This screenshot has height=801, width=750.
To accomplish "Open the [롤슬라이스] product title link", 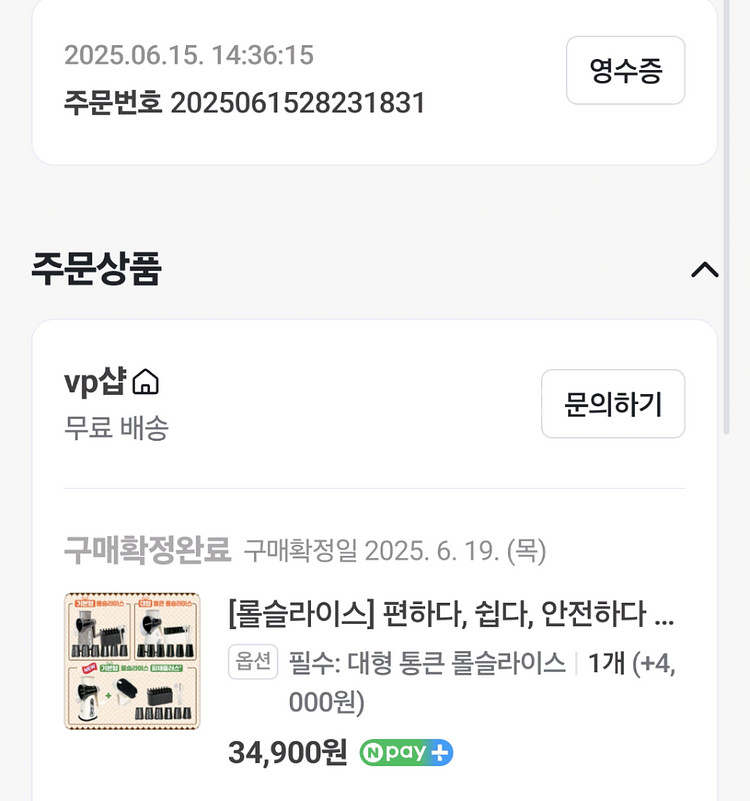I will 450,613.
